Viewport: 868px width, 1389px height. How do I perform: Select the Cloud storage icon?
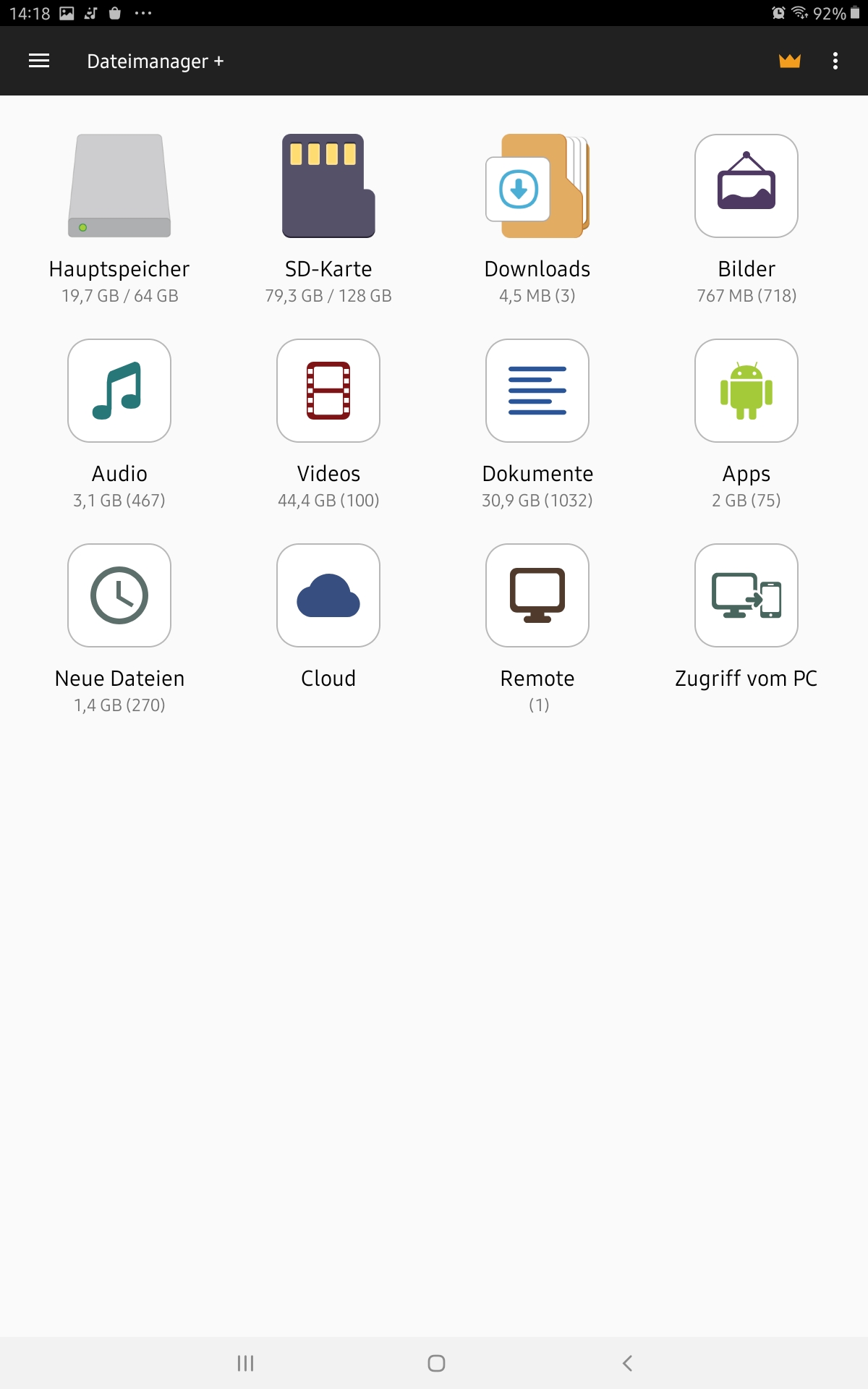point(328,595)
